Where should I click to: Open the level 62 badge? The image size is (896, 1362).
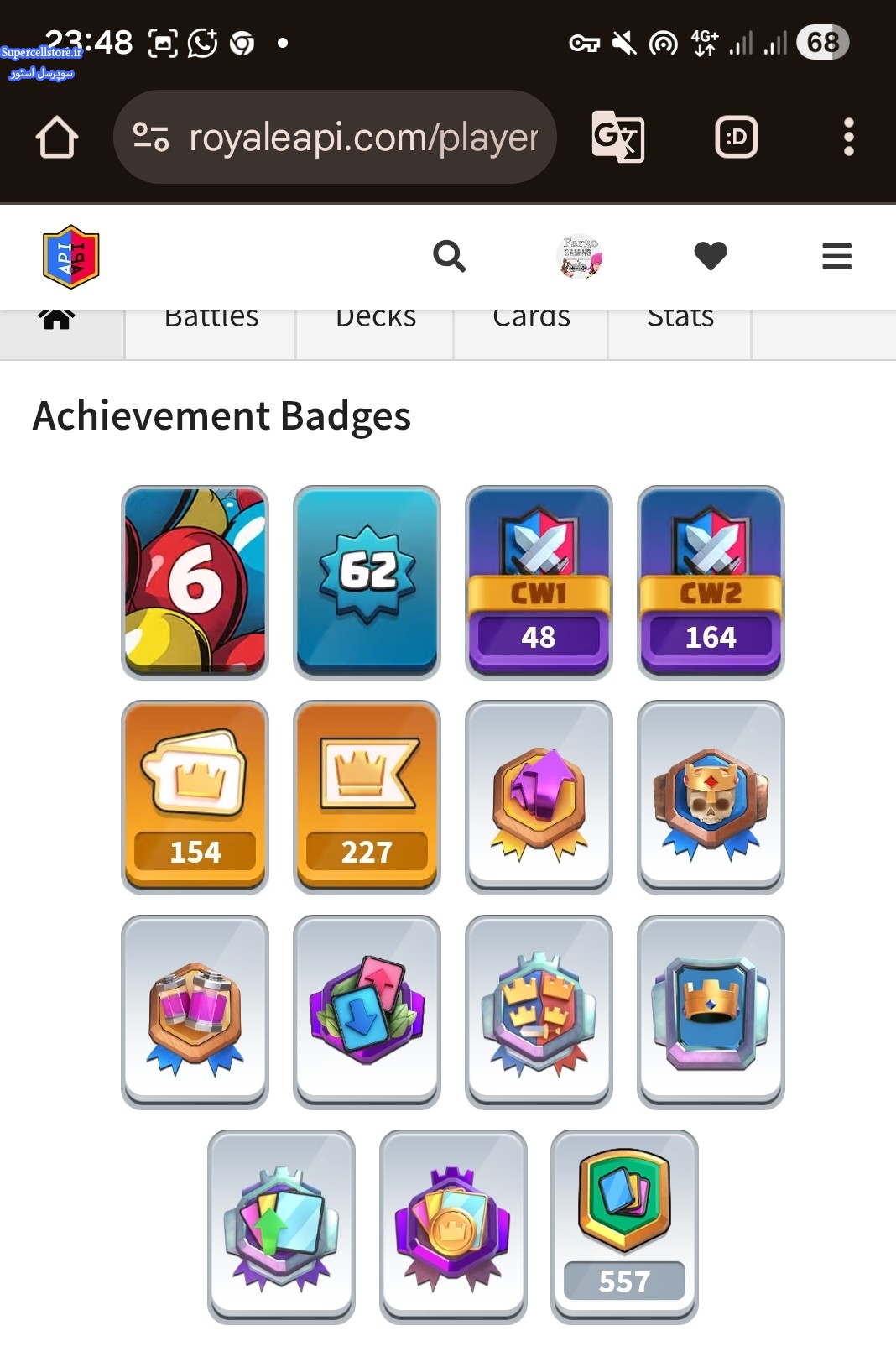[367, 582]
